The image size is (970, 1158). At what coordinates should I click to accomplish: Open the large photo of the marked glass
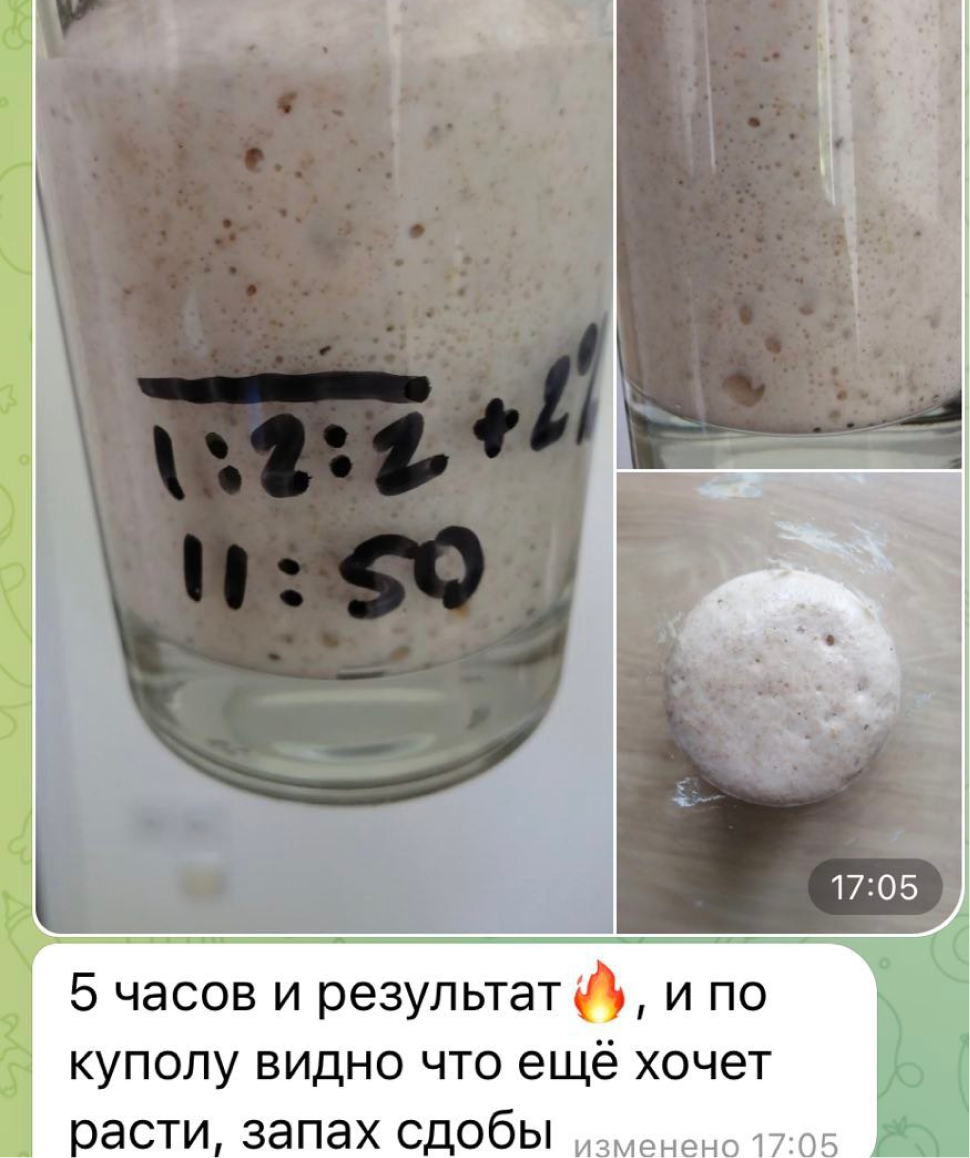(x=324, y=467)
